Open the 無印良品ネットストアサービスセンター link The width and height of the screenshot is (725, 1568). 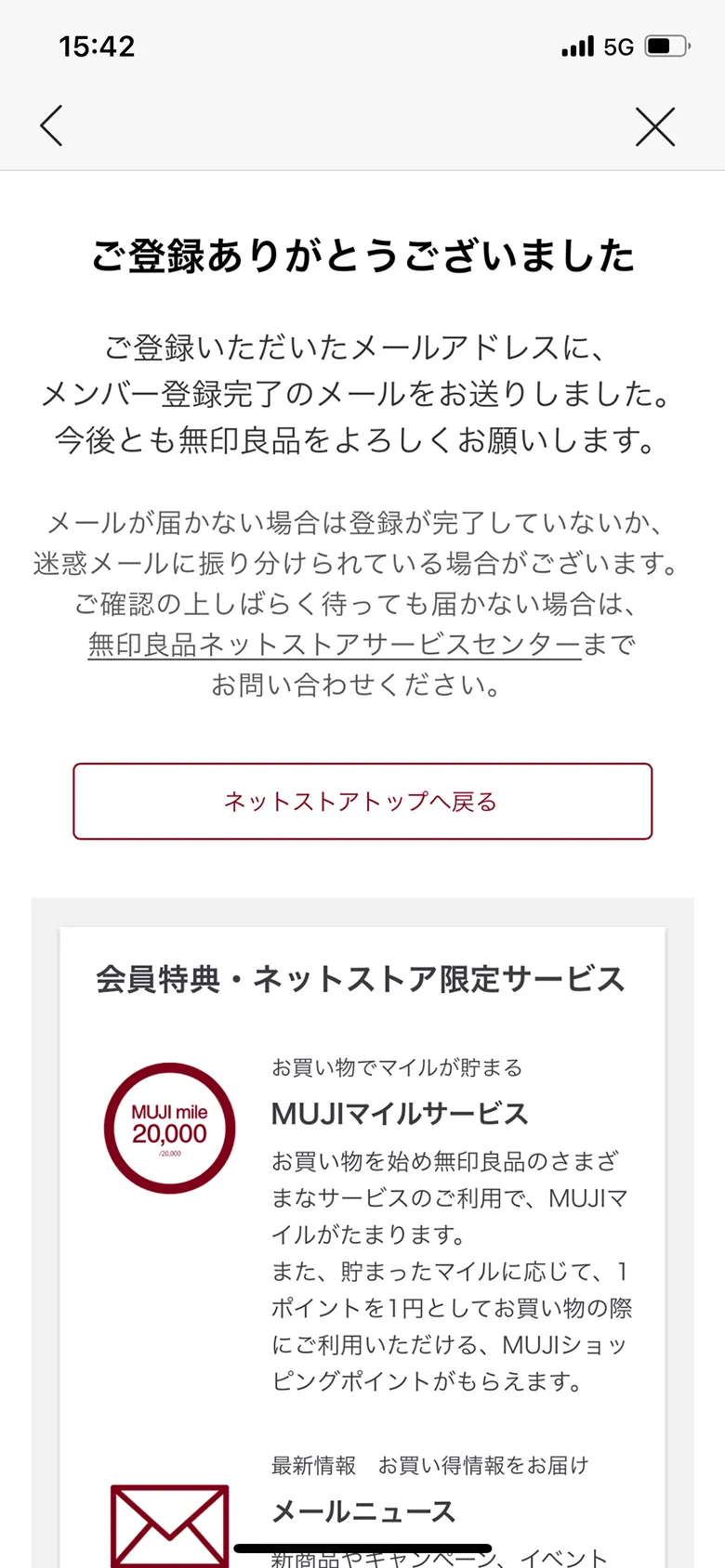tap(335, 645)
